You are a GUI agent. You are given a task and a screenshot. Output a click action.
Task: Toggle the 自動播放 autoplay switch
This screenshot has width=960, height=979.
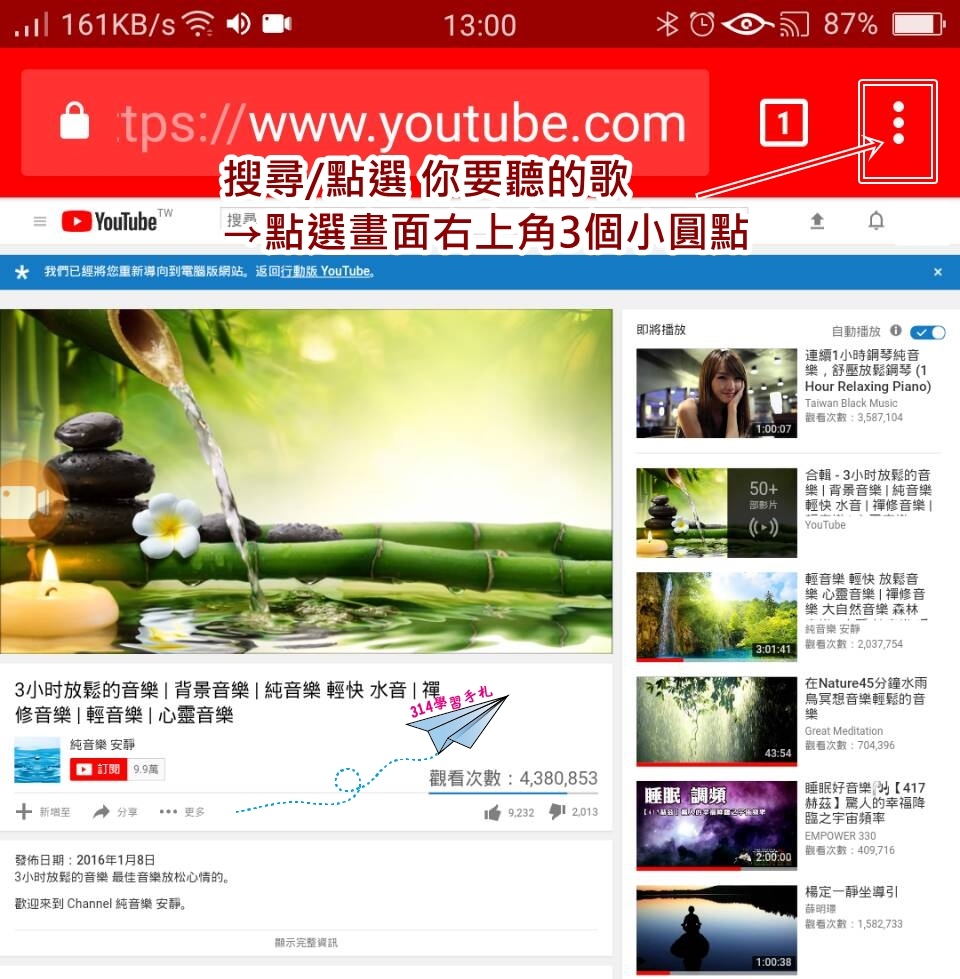(x=928, y=332)
